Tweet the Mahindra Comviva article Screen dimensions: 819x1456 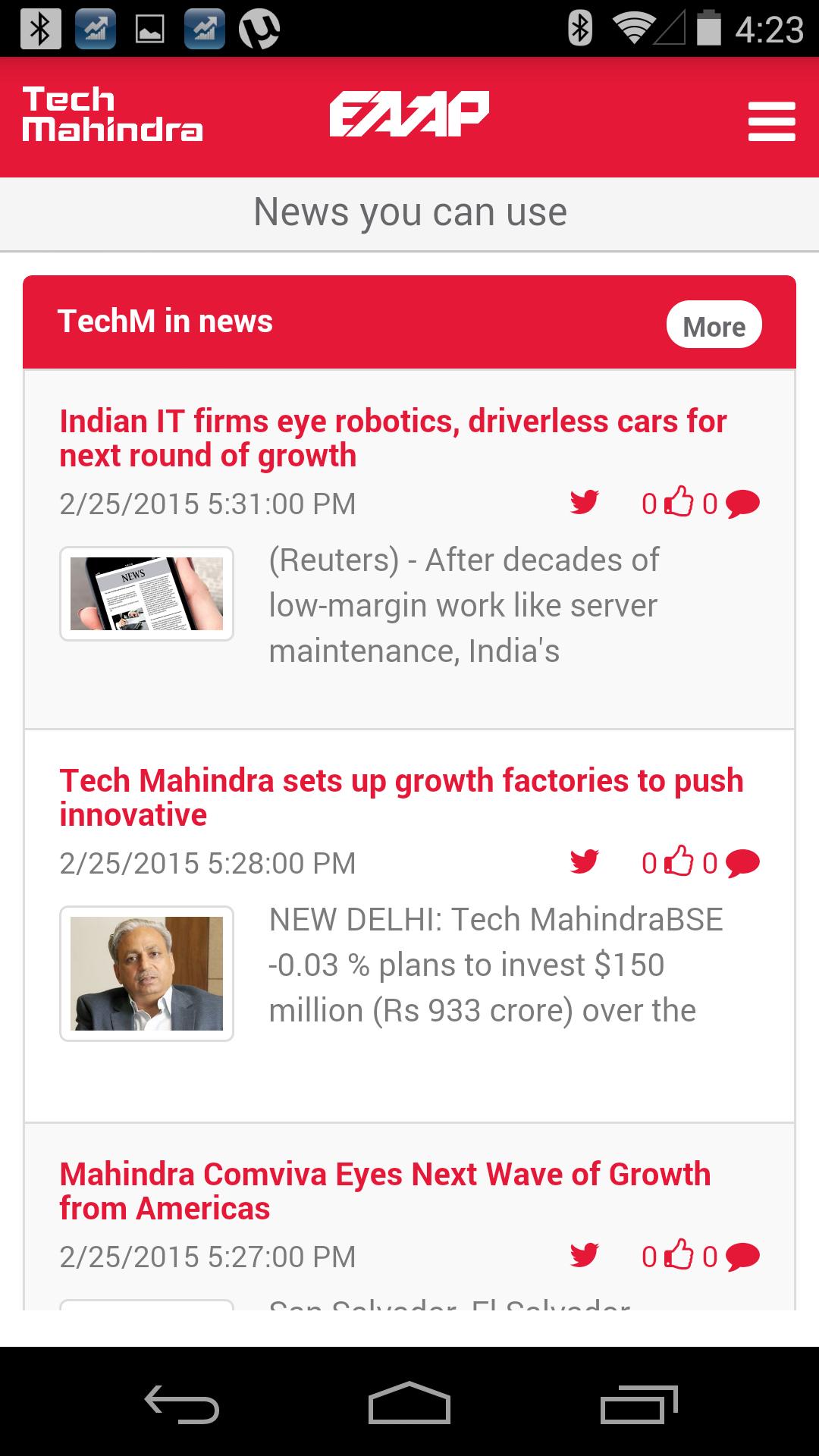coord(585,1256)
